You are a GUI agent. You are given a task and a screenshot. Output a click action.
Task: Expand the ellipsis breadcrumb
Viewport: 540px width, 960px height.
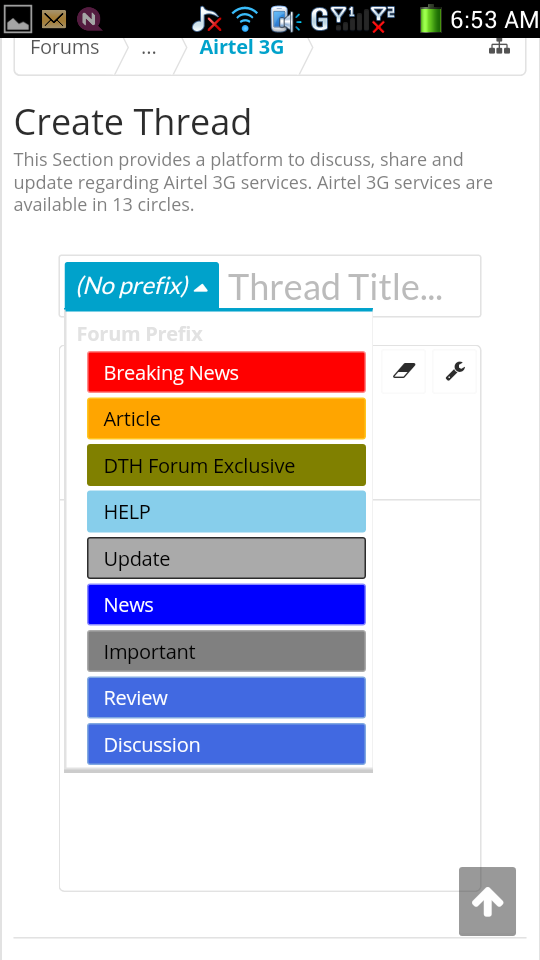pos(149,48)
